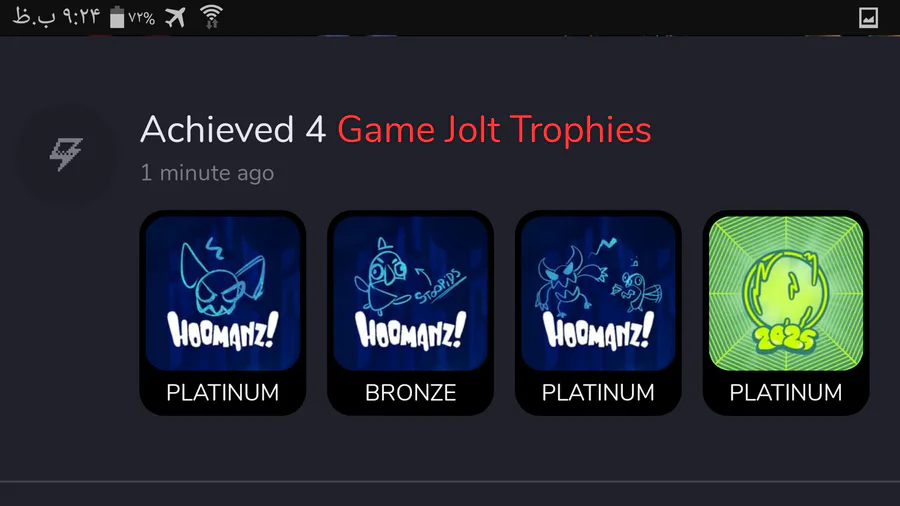Image resolution: width=900 pixels, height=506 pixels.
Task: Tap the Game Jolt lightning bolt avatar
Action: point(66,153)
